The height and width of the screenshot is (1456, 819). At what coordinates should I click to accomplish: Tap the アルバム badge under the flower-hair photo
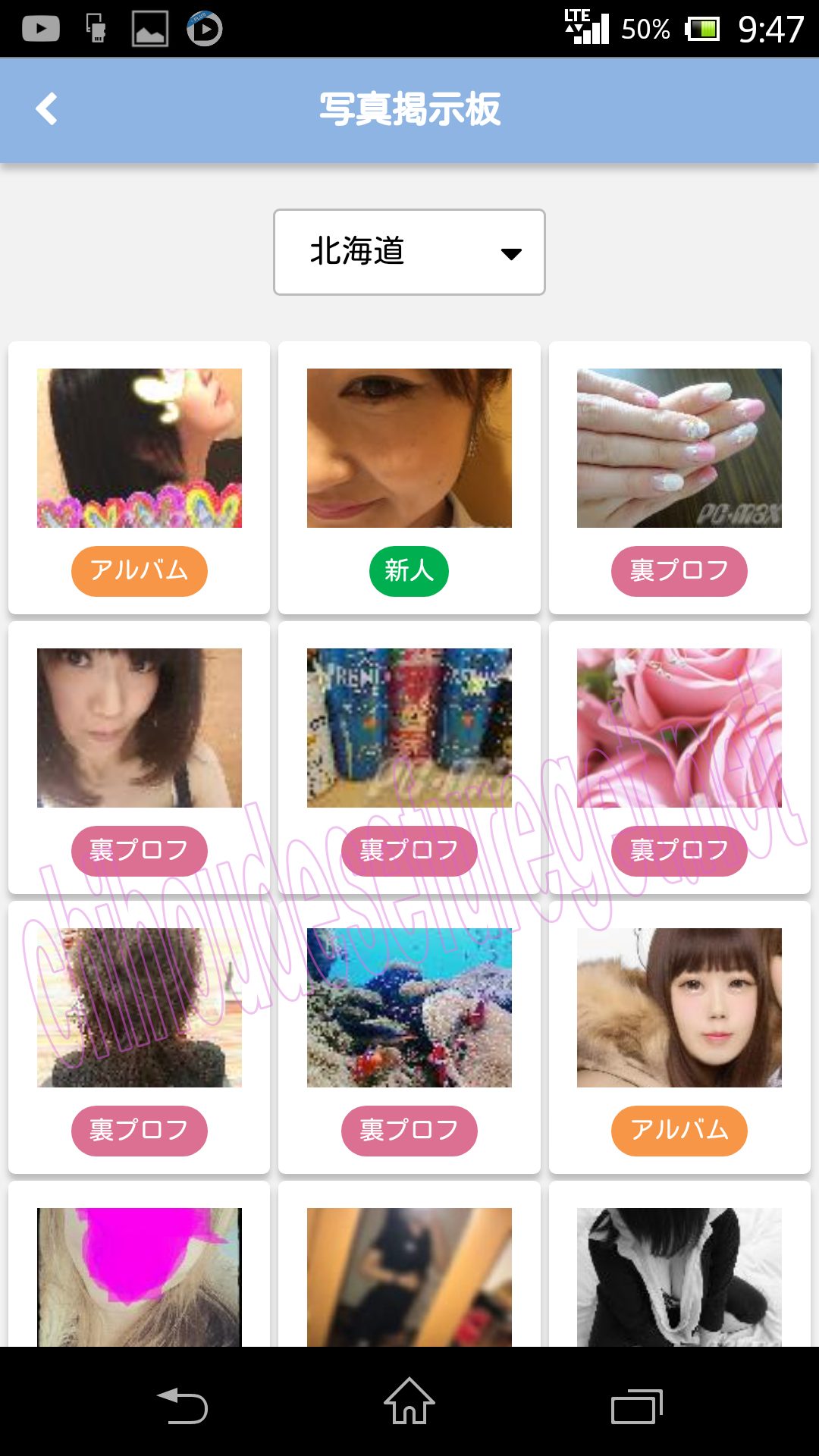pos(140,571)
